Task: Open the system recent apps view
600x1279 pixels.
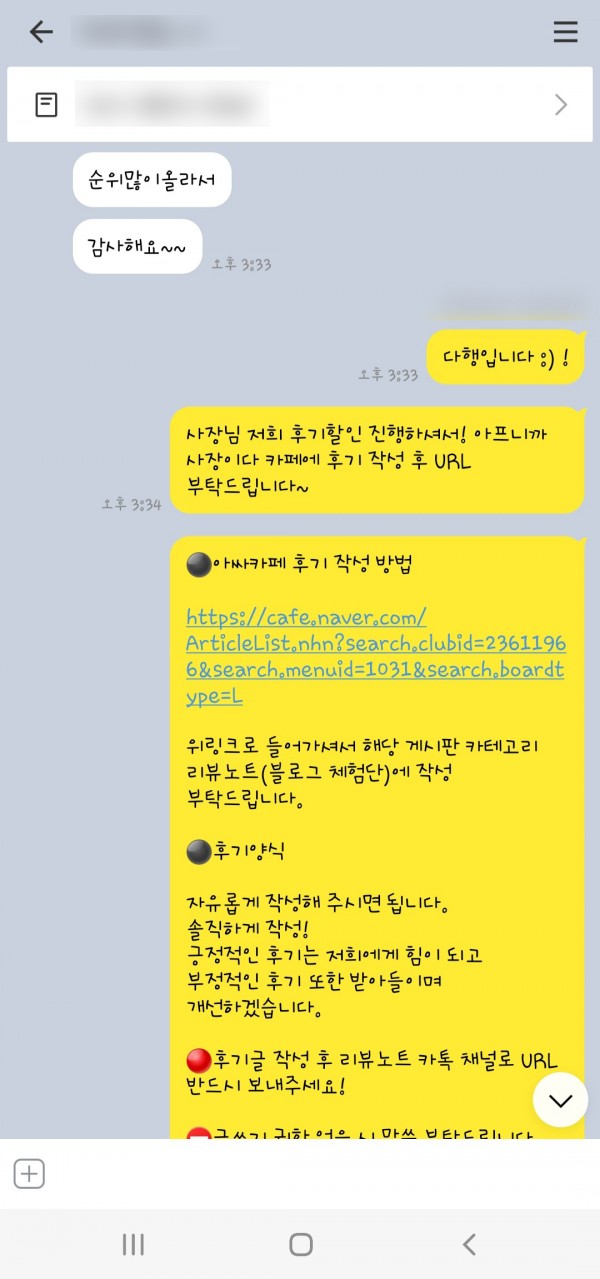Action: click(132, 1244)
